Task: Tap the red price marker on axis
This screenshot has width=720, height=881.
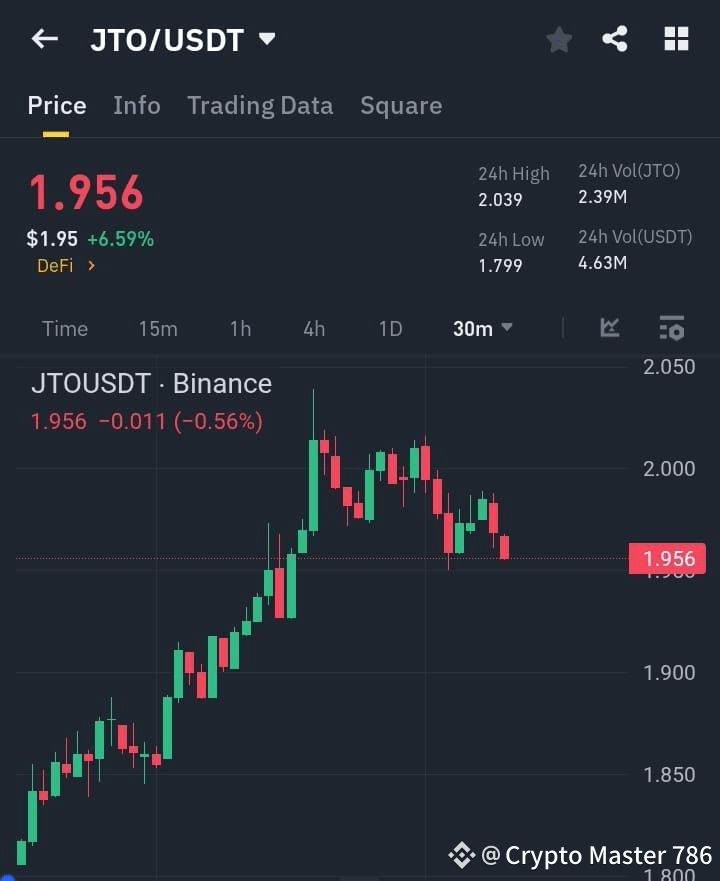Action: [667, 559]
